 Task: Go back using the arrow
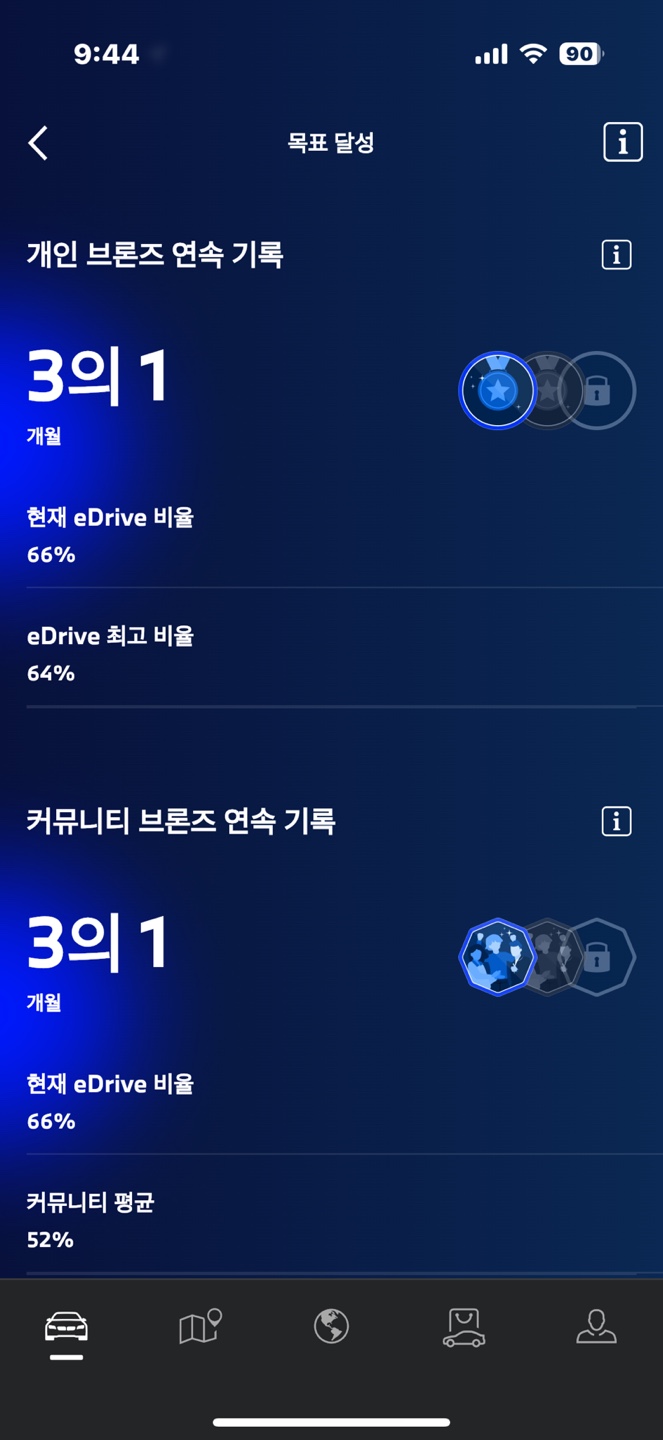pyautogui.click(x=38, y=143)
